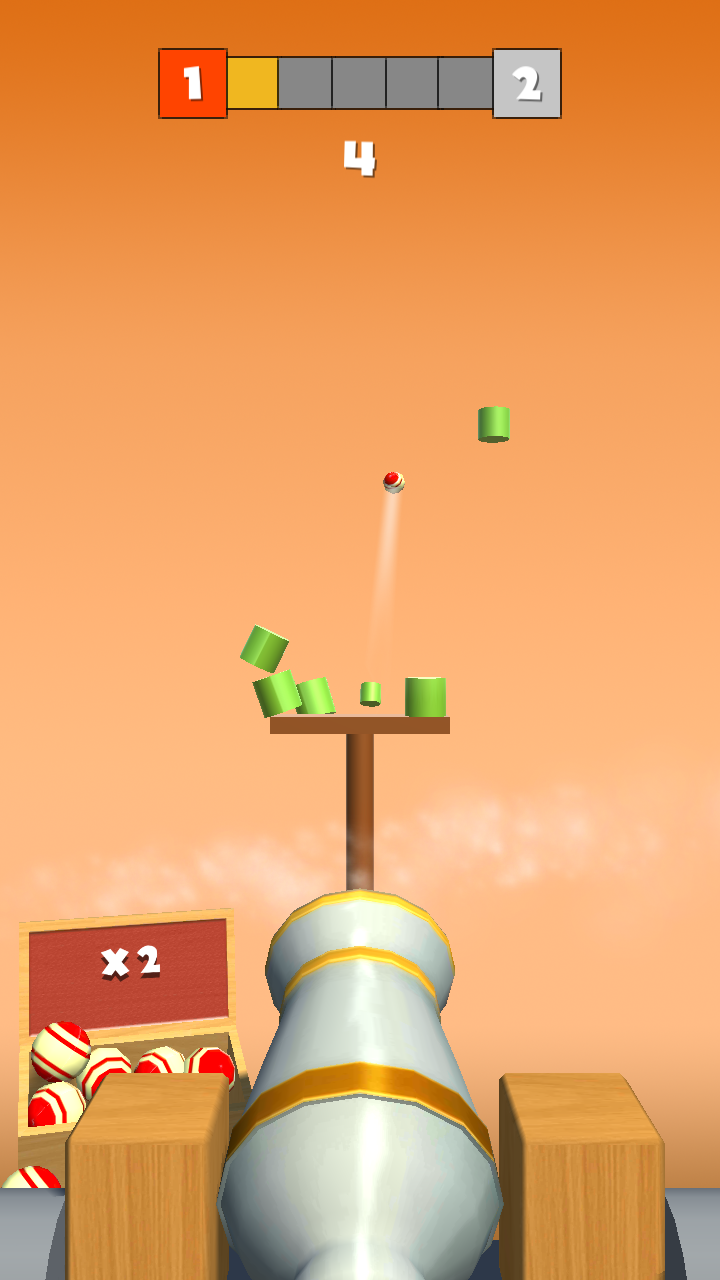Tap the gray level 2 badge
720x1280 pixels.
[527, 83]
